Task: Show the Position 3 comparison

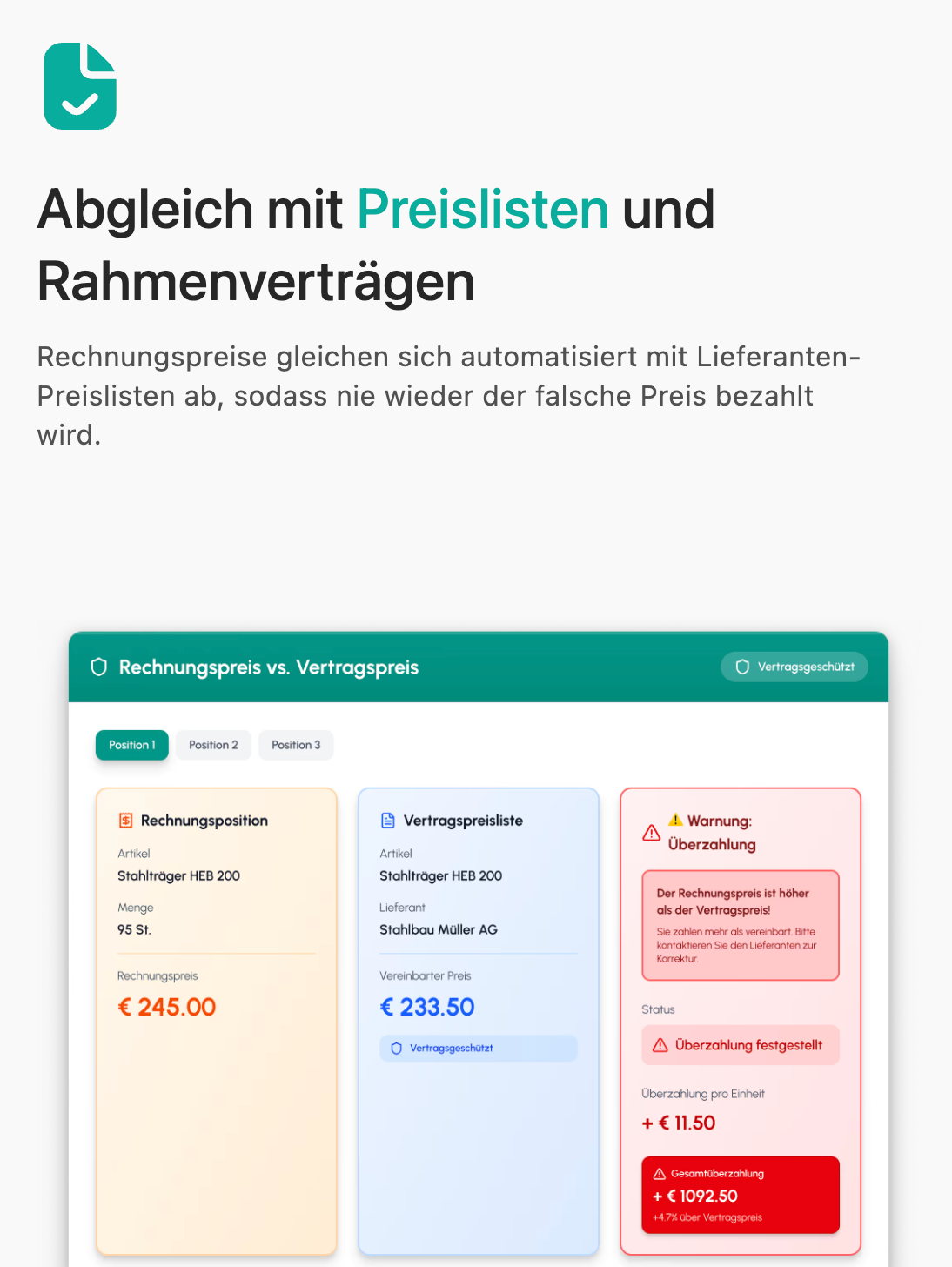Action: [x=296, y=745]
